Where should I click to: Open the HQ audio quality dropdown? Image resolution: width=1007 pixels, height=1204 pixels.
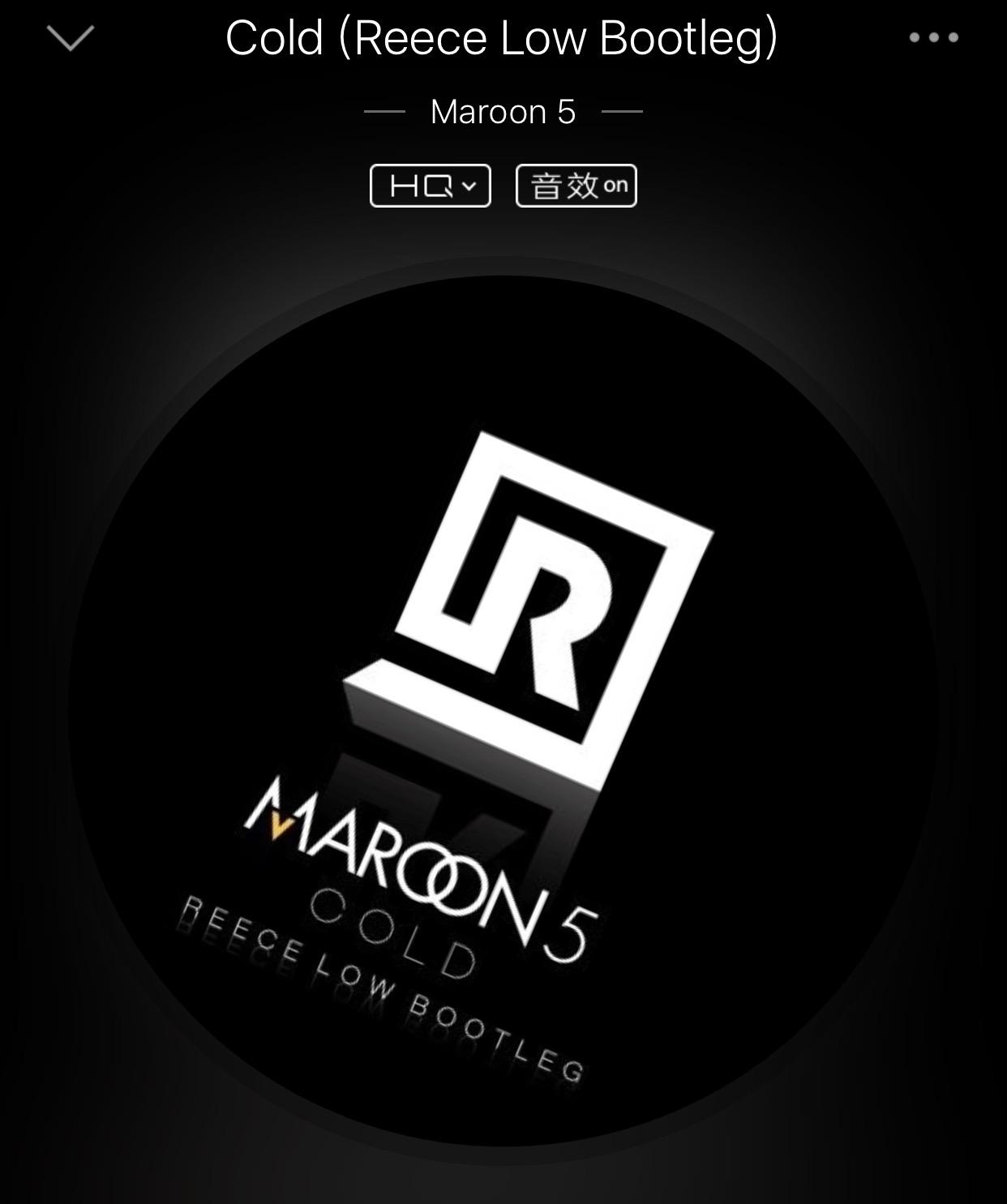pyautogui.click(x=431, y=186)
